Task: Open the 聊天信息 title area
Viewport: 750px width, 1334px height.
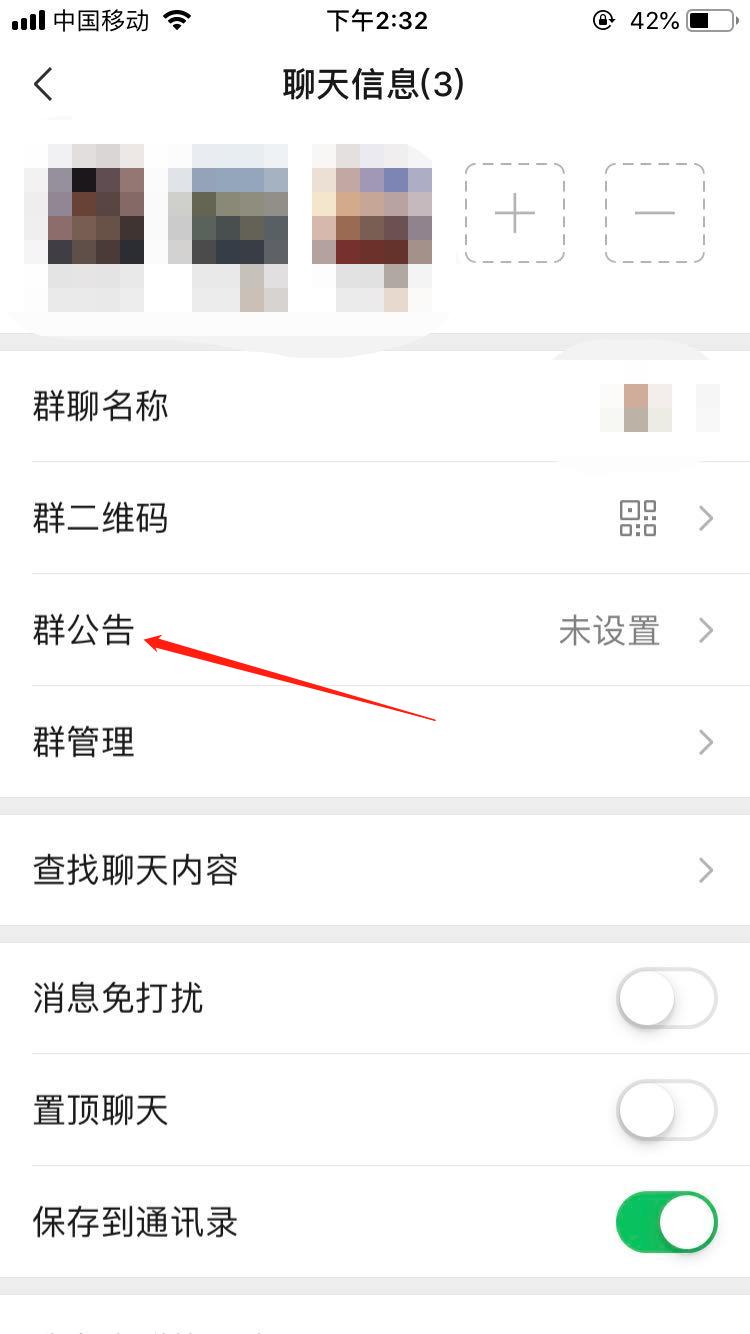Action: click(374, 85)
